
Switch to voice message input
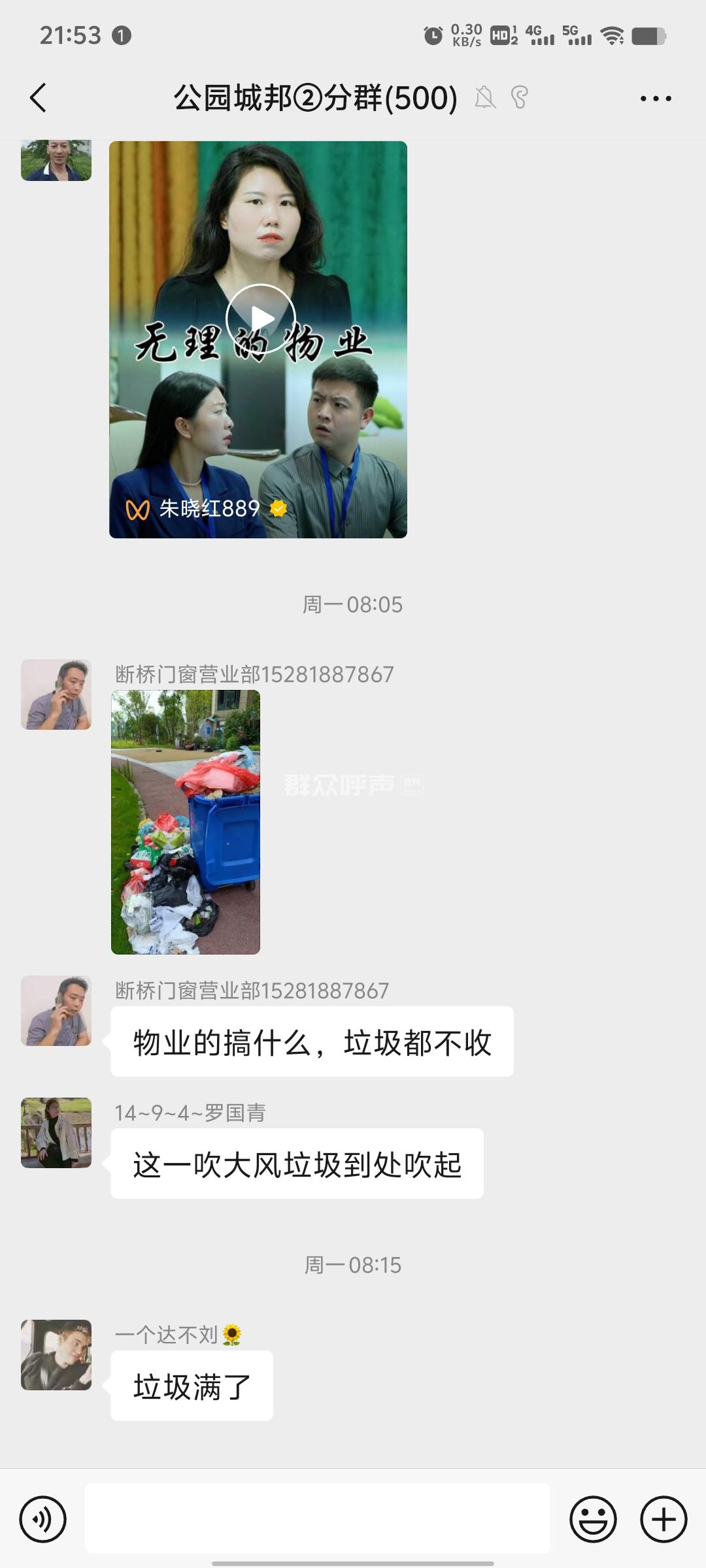click(43, 1520)
